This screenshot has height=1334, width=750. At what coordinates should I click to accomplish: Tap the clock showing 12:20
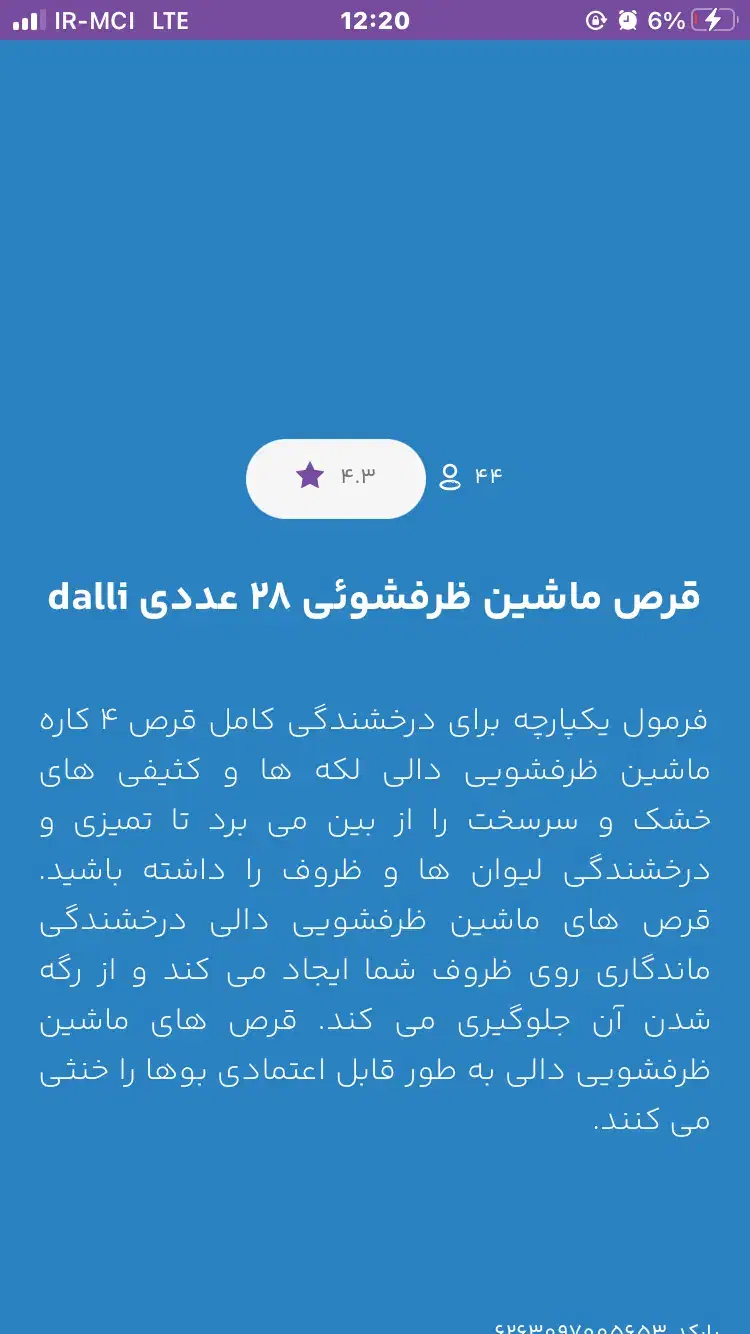[x=374, y=18]
